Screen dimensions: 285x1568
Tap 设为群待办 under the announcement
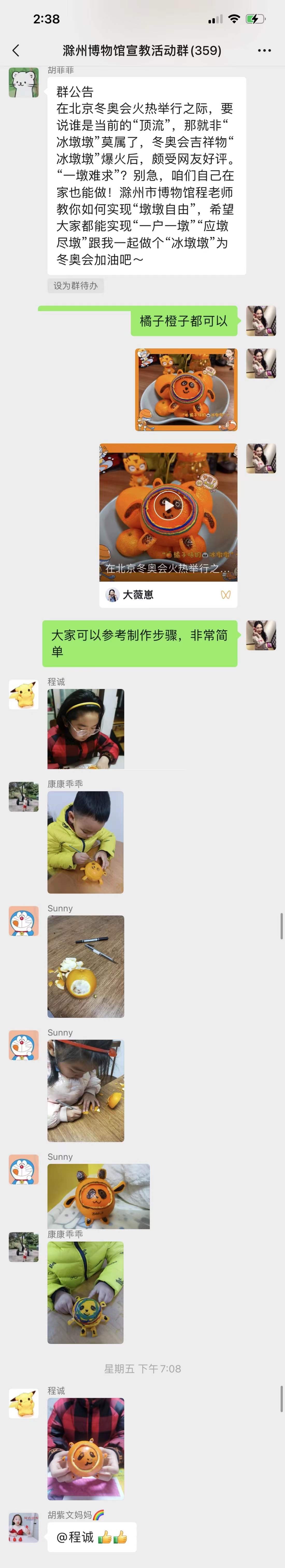pos(75,285)
